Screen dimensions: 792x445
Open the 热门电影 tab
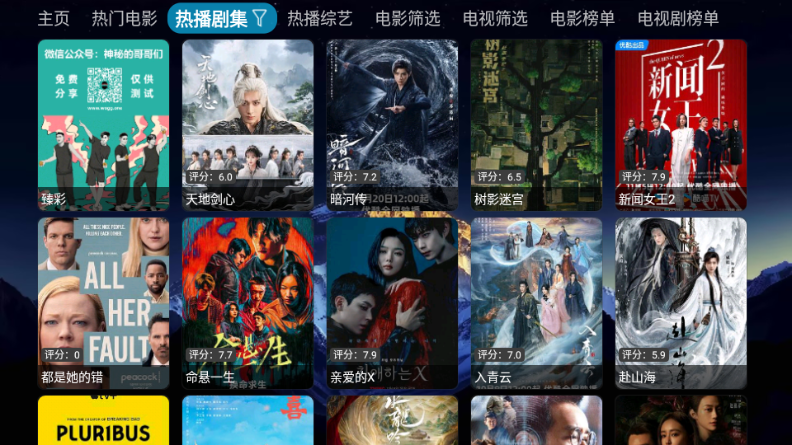tap(124, 18)
